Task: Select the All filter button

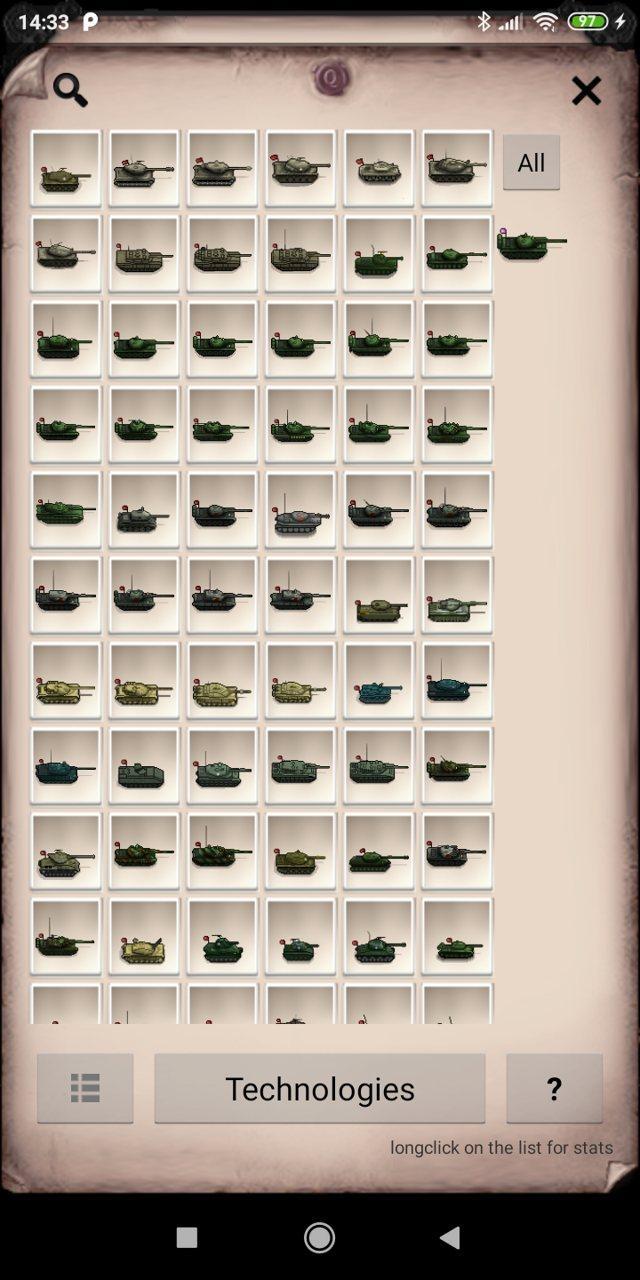Action: tap(531, 163)
